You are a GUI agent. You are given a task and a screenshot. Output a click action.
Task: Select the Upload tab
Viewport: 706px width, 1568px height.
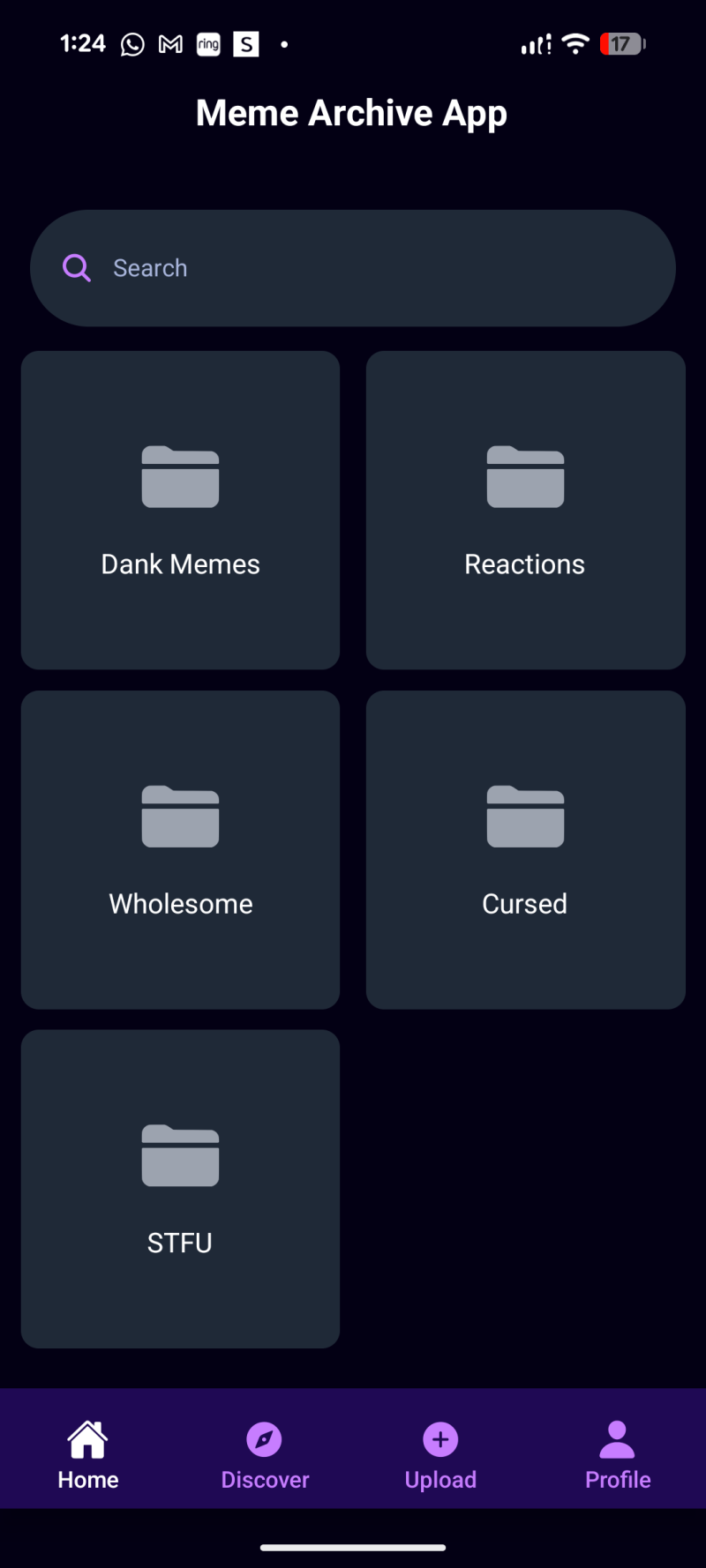(440, 1455)
